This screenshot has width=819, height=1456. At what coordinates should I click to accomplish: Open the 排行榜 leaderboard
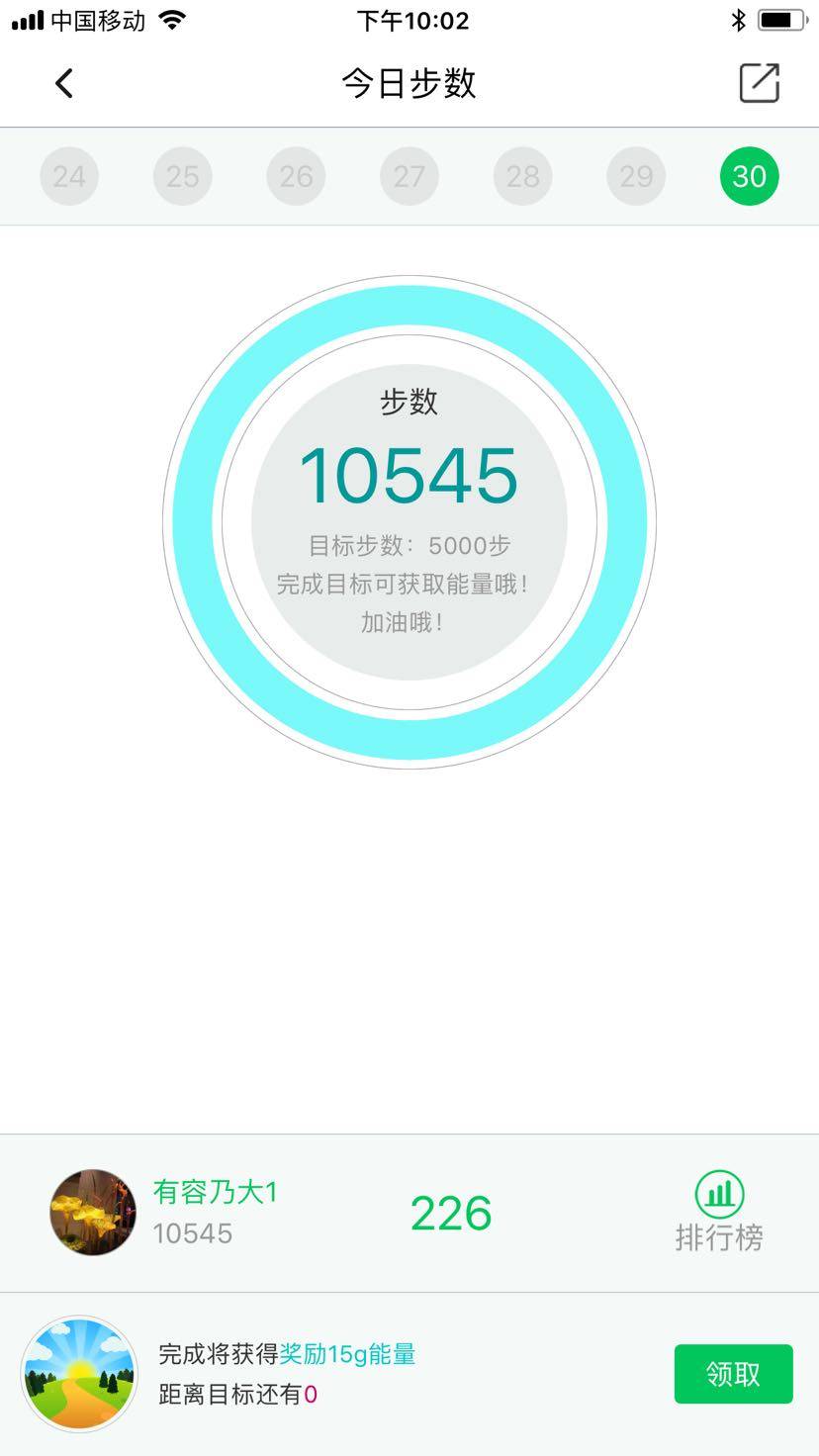tap(719, 1212)
